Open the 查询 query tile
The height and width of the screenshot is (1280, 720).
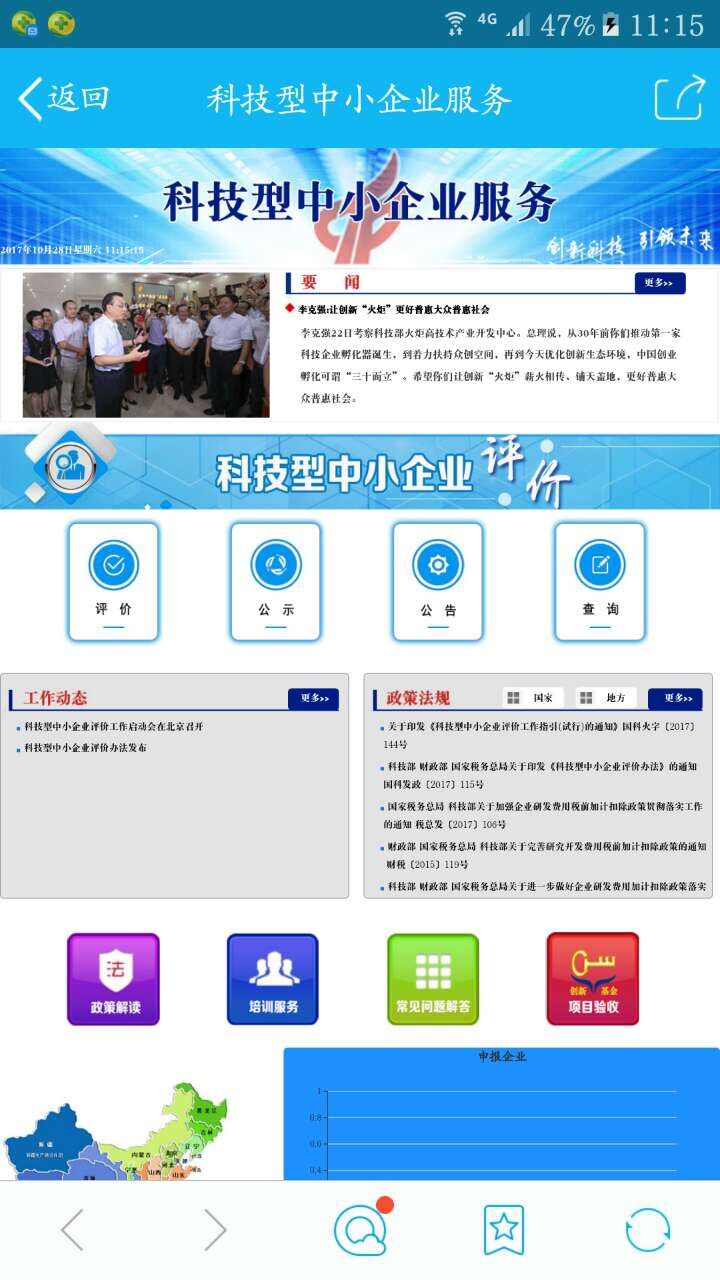[600, 581]
